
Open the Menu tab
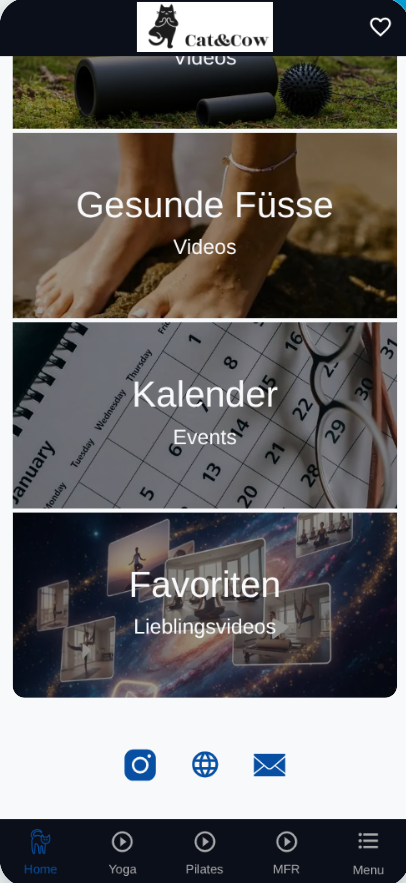(368, 851)
